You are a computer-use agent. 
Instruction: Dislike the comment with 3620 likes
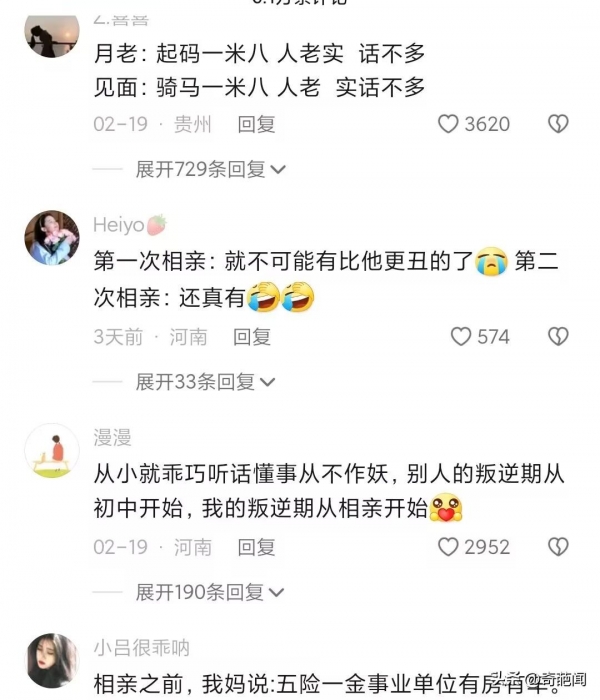558,125
